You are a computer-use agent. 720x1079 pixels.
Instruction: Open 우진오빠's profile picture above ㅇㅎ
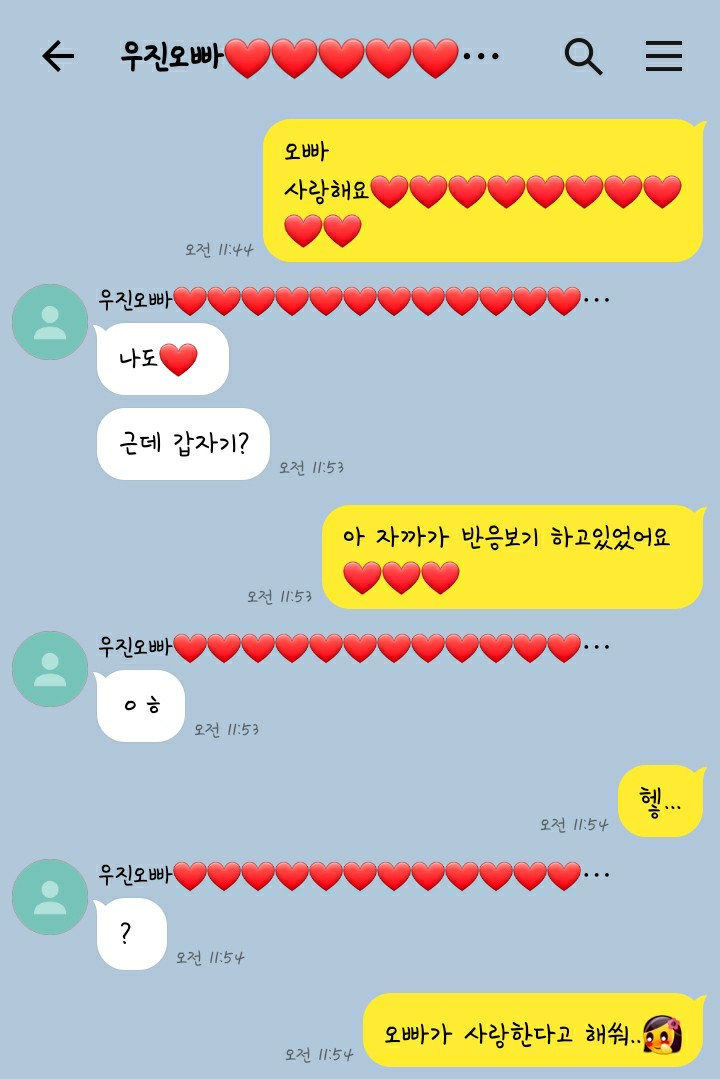point(50,669)
